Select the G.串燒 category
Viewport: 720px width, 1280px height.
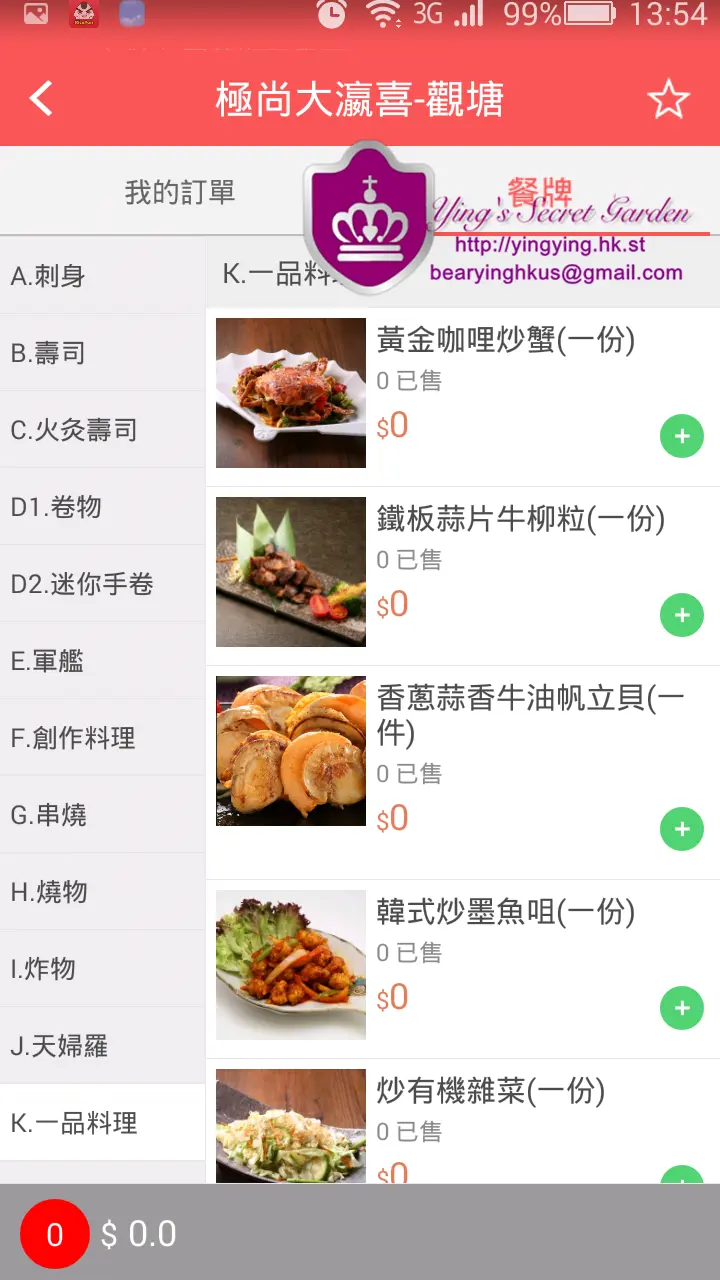102,815
